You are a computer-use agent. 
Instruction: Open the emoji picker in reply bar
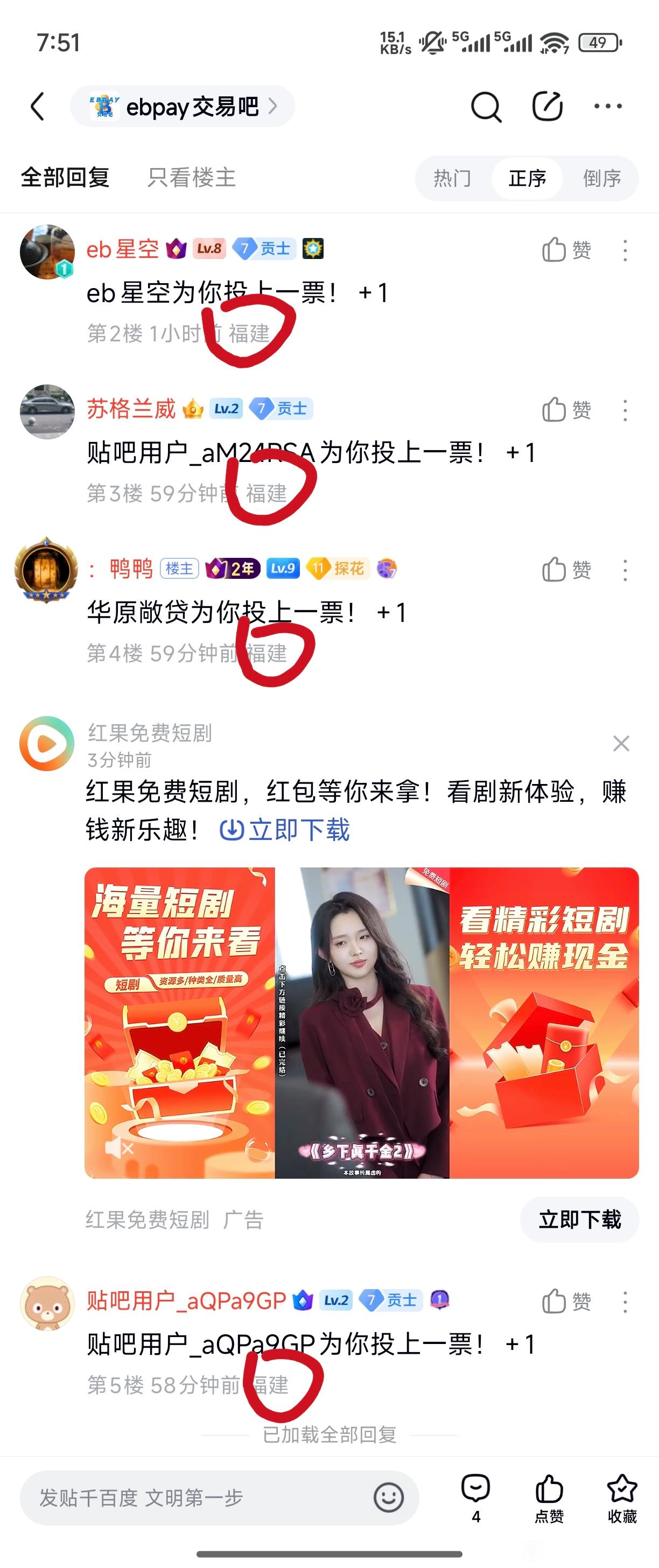[x=388, y=1497]
